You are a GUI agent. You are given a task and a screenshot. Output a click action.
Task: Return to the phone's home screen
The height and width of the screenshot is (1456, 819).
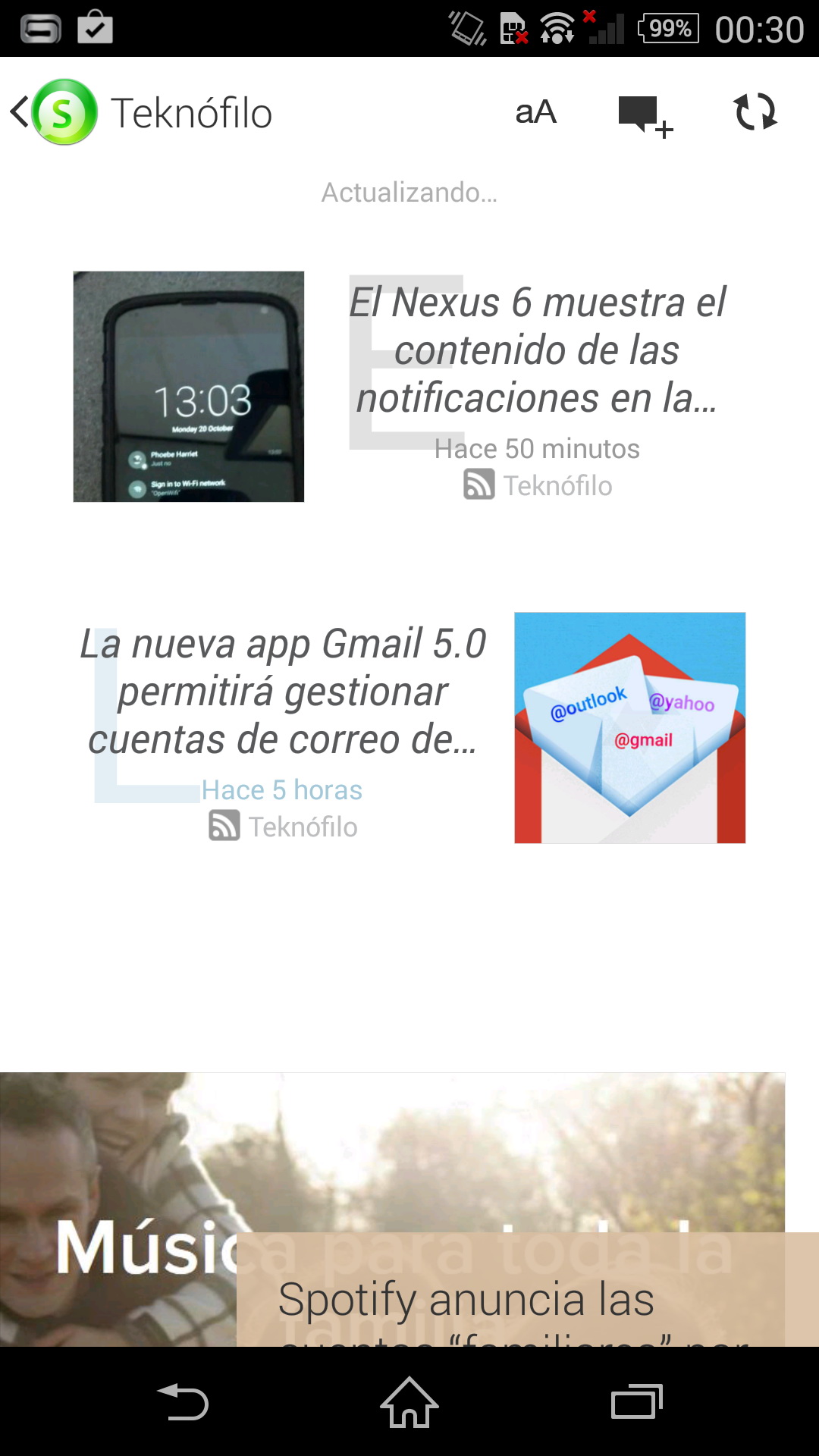click(x=409, y=1403)
